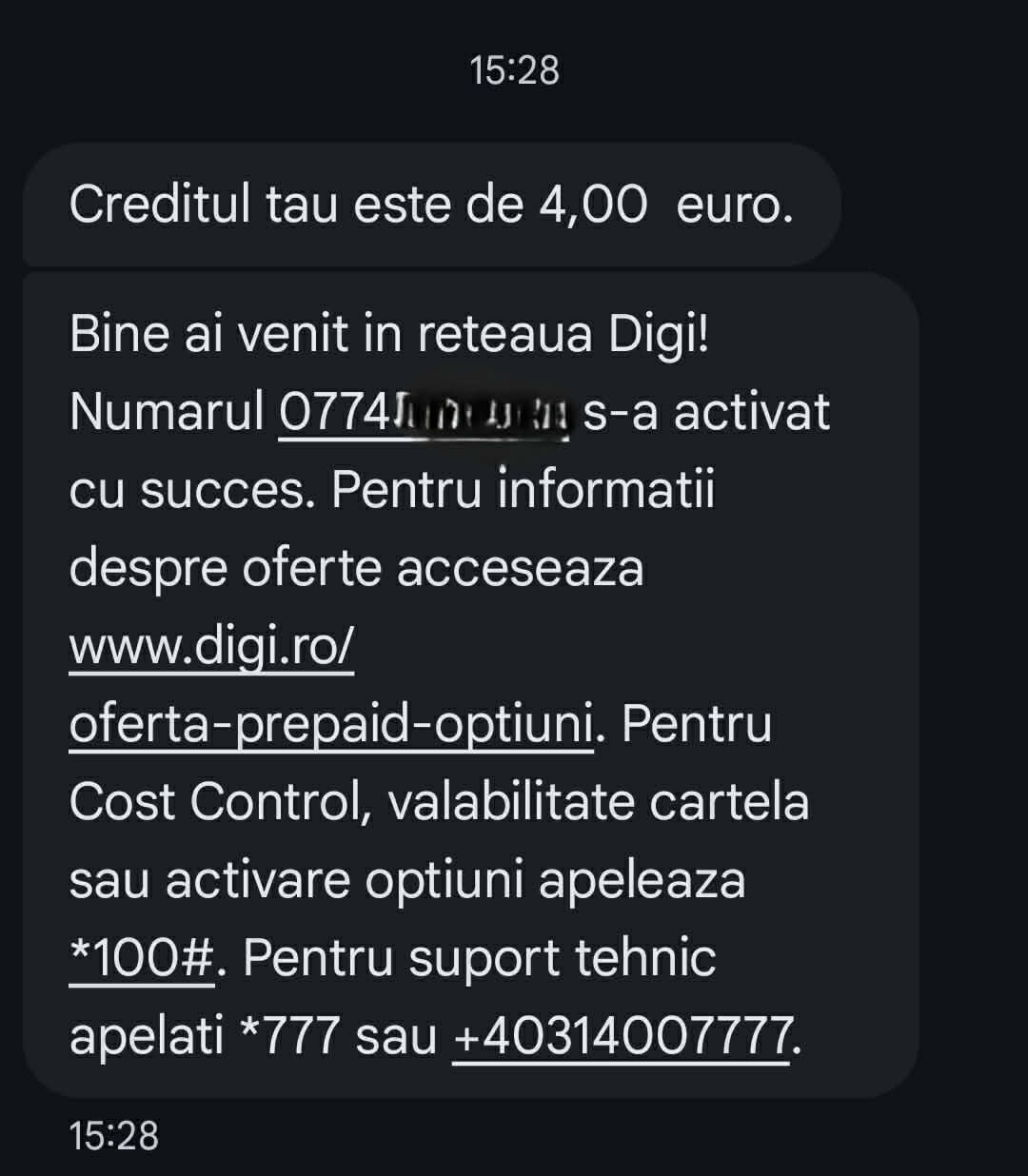Dial the underlined *100# code
The image size is (1028, 1176).
point(143,958)
